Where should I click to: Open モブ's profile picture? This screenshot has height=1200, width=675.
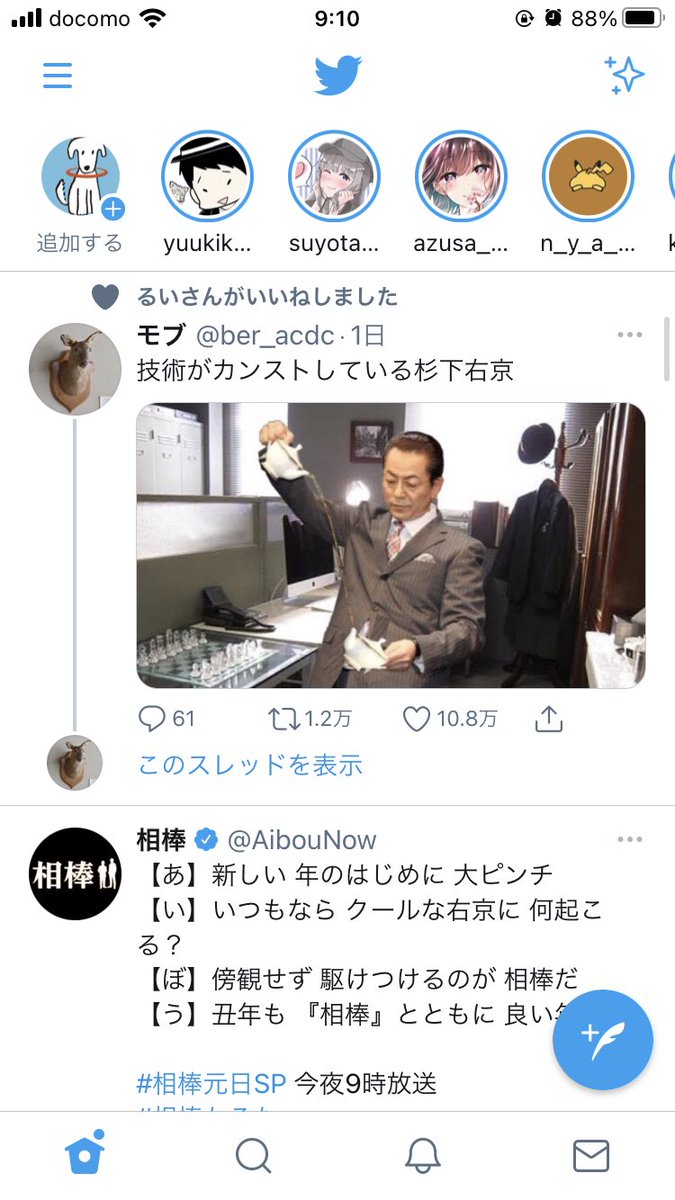tap(75, 369)
